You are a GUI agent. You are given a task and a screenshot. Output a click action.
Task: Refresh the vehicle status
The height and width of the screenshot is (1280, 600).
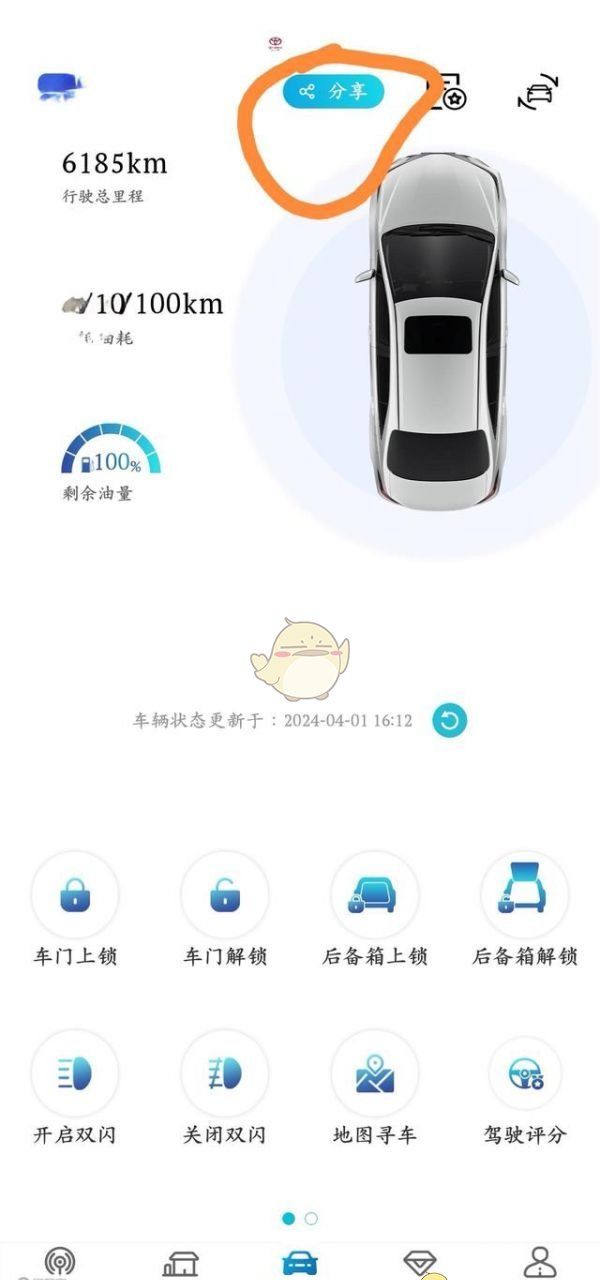[x=449, y=721]
